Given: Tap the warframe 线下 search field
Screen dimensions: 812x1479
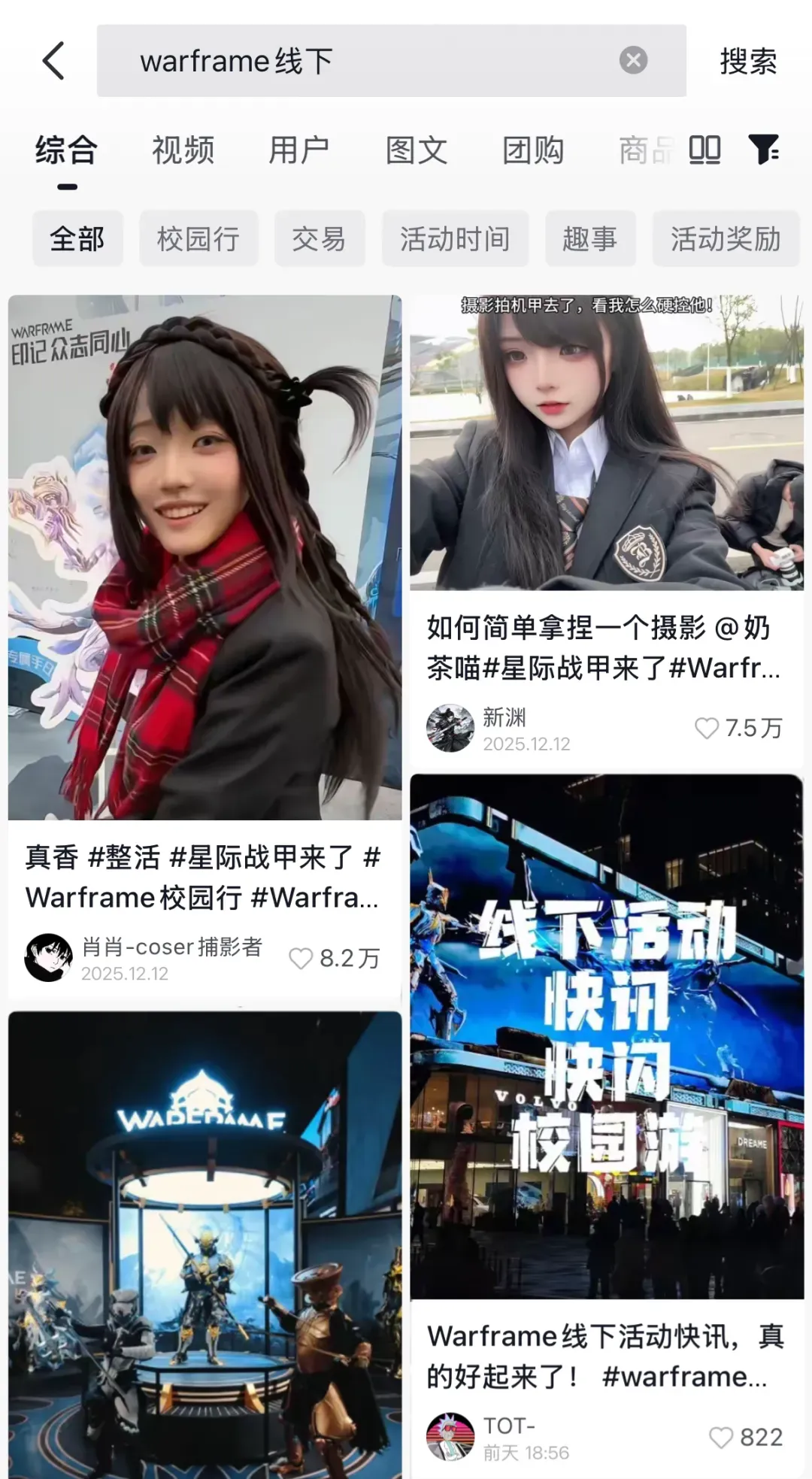Looking at the screenshot, I should [x=361, y=61].
